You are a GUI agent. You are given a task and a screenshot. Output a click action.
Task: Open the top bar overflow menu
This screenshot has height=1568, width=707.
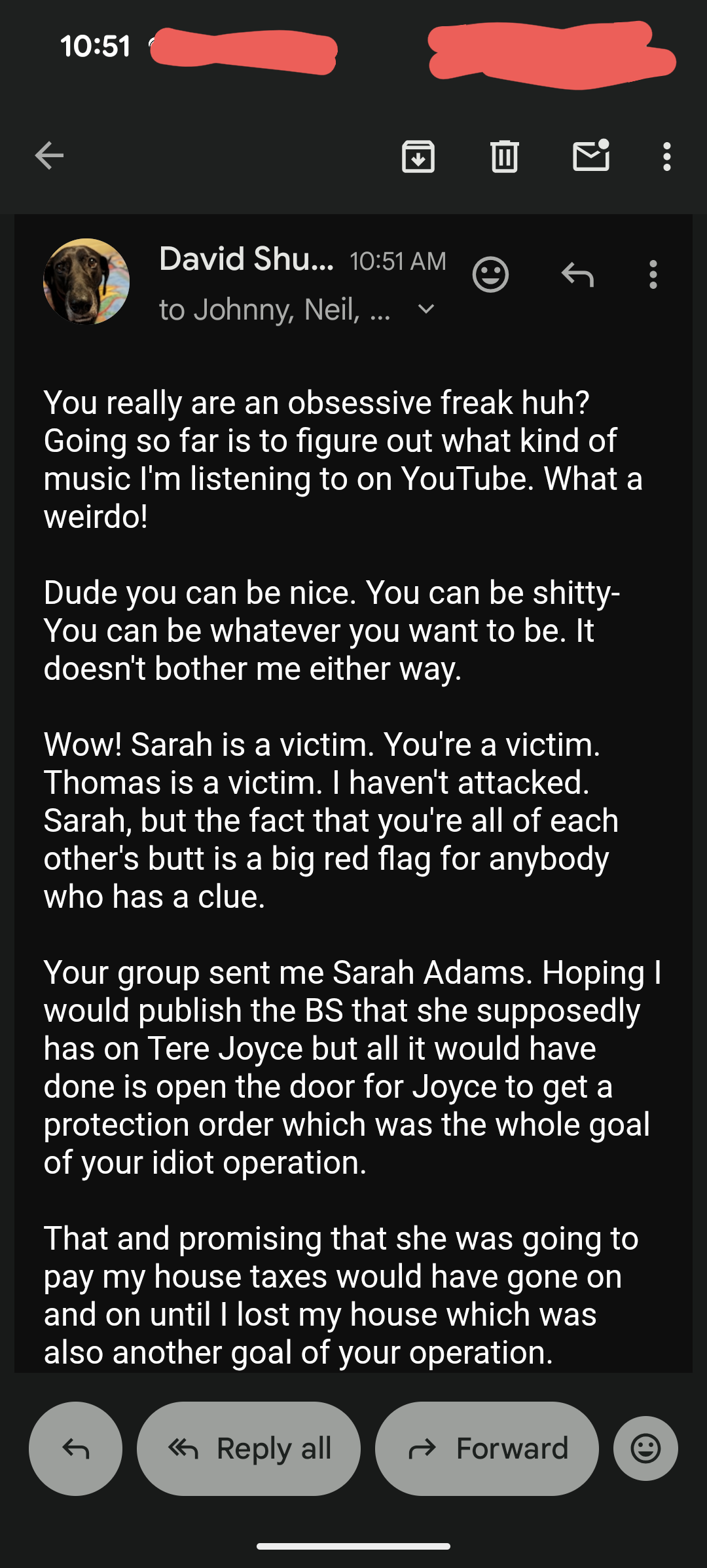[x=667, y=157]
